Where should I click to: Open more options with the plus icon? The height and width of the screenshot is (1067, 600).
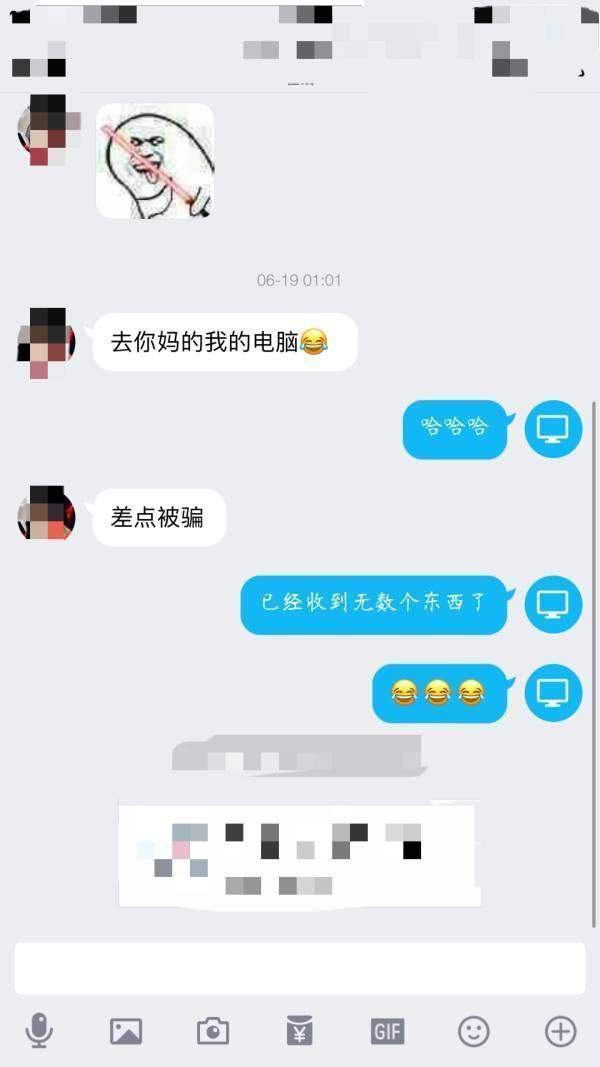(x=561, y=1031)
